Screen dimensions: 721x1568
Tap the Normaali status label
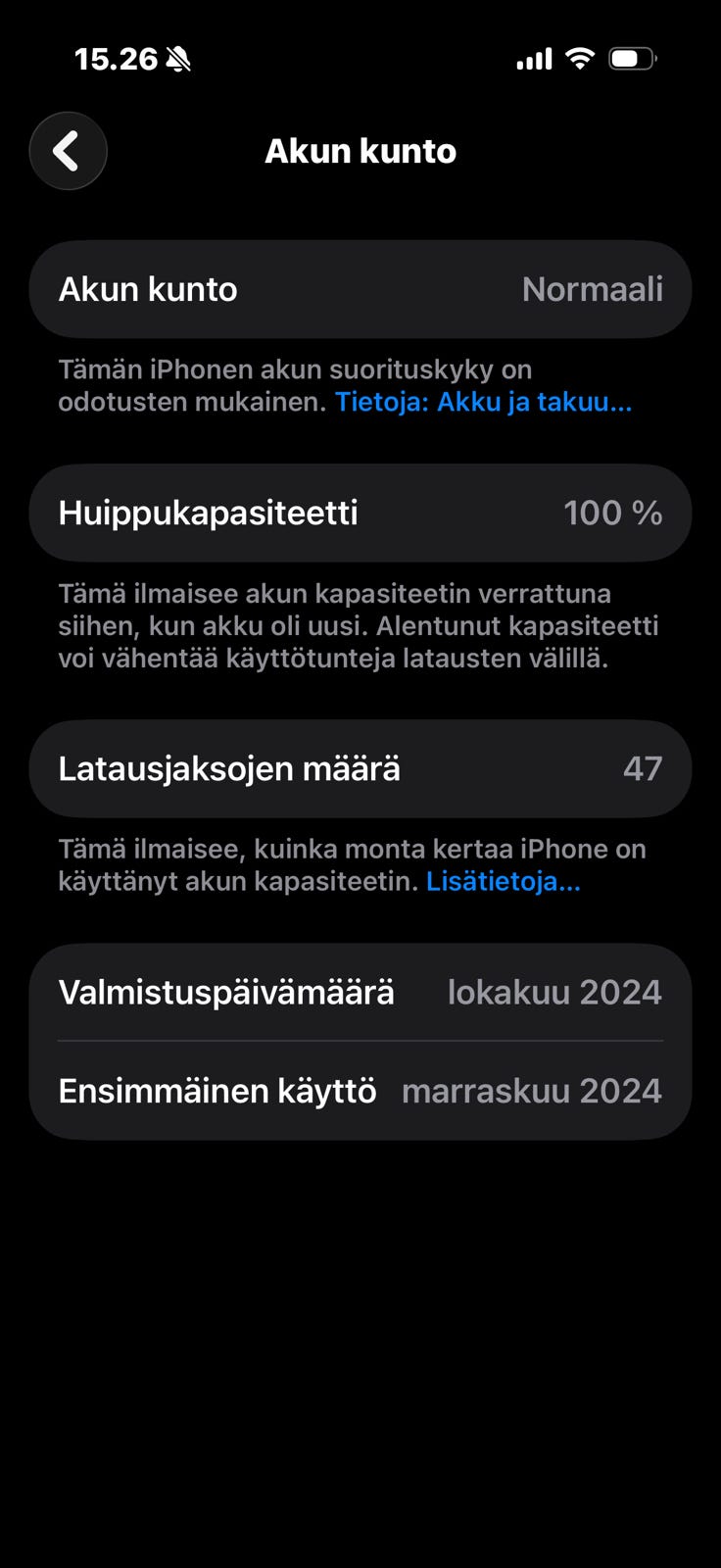point(593,289)
